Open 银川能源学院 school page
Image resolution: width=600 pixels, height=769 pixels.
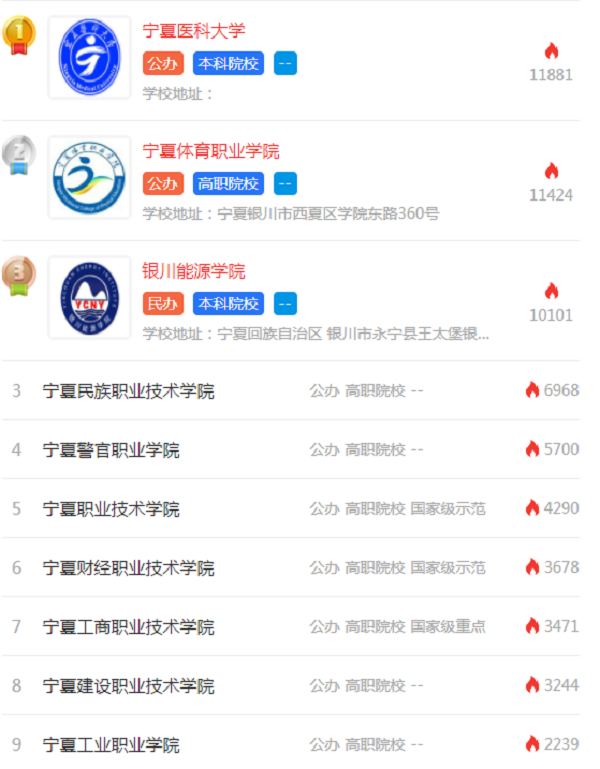(194, 271)
